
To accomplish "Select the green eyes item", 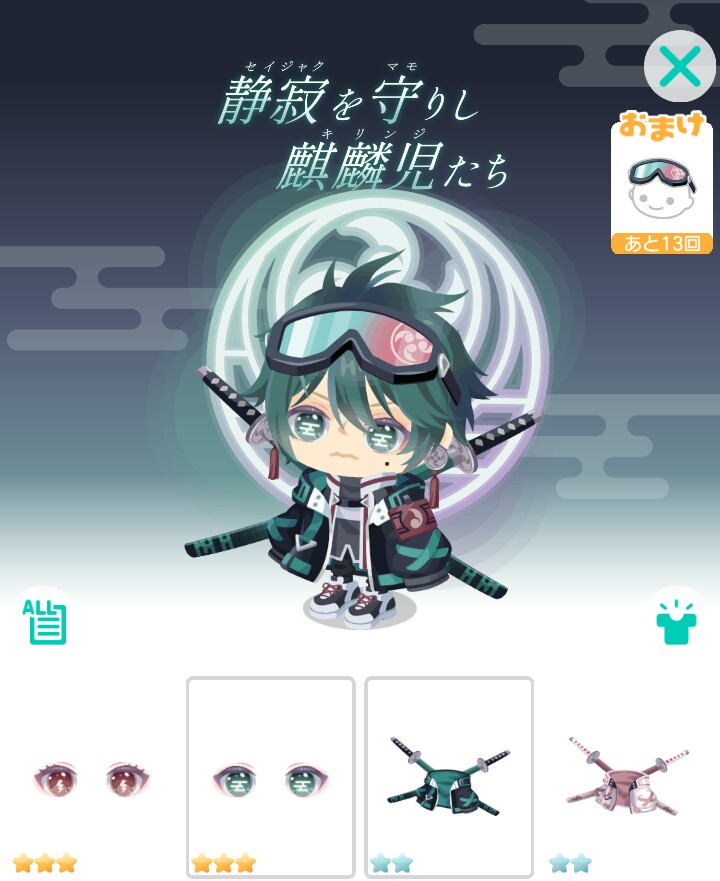I will pyautogui.click(x=271, y=778).
